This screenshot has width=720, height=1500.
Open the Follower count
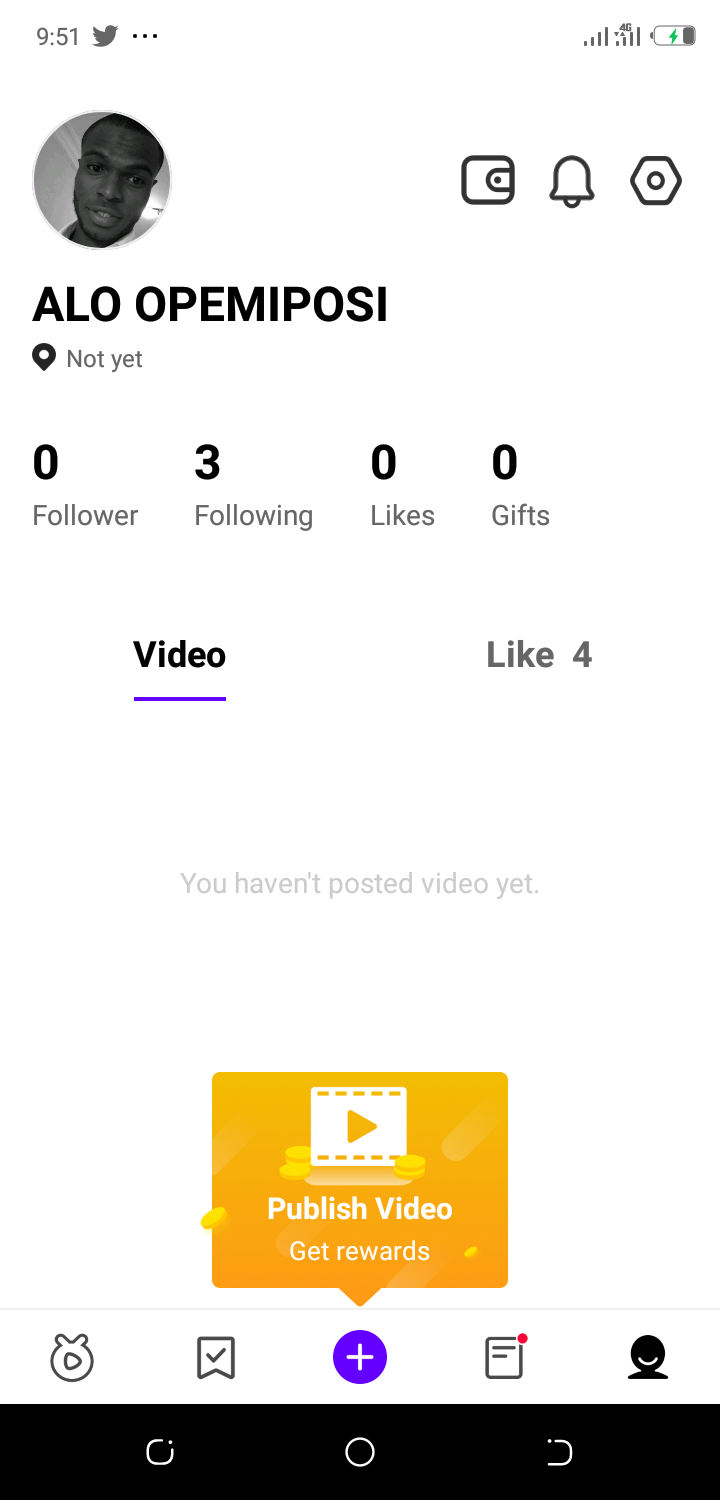point(85,483)
